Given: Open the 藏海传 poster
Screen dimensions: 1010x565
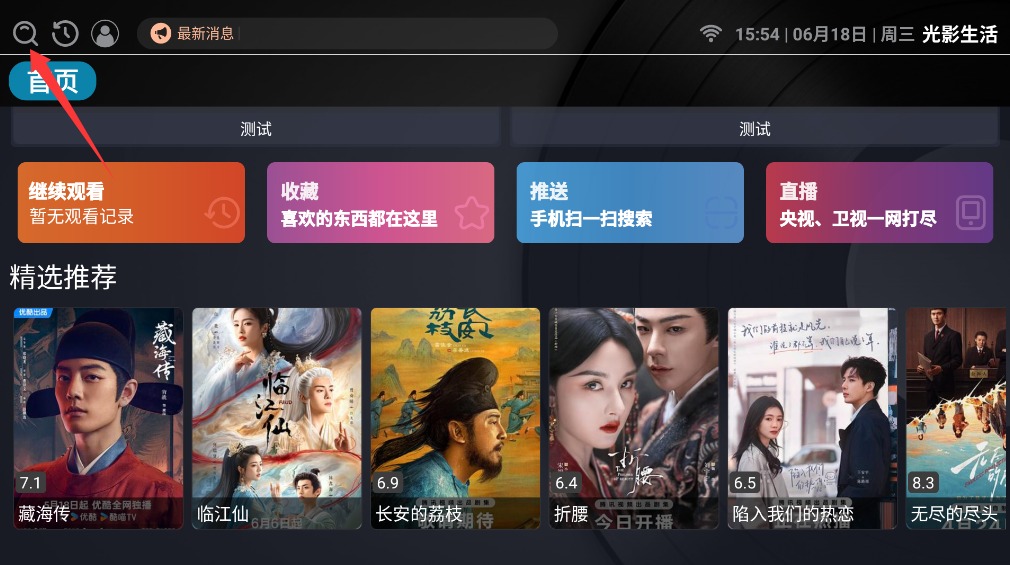Looking at the screenshot, I should [x=99, y=418].
